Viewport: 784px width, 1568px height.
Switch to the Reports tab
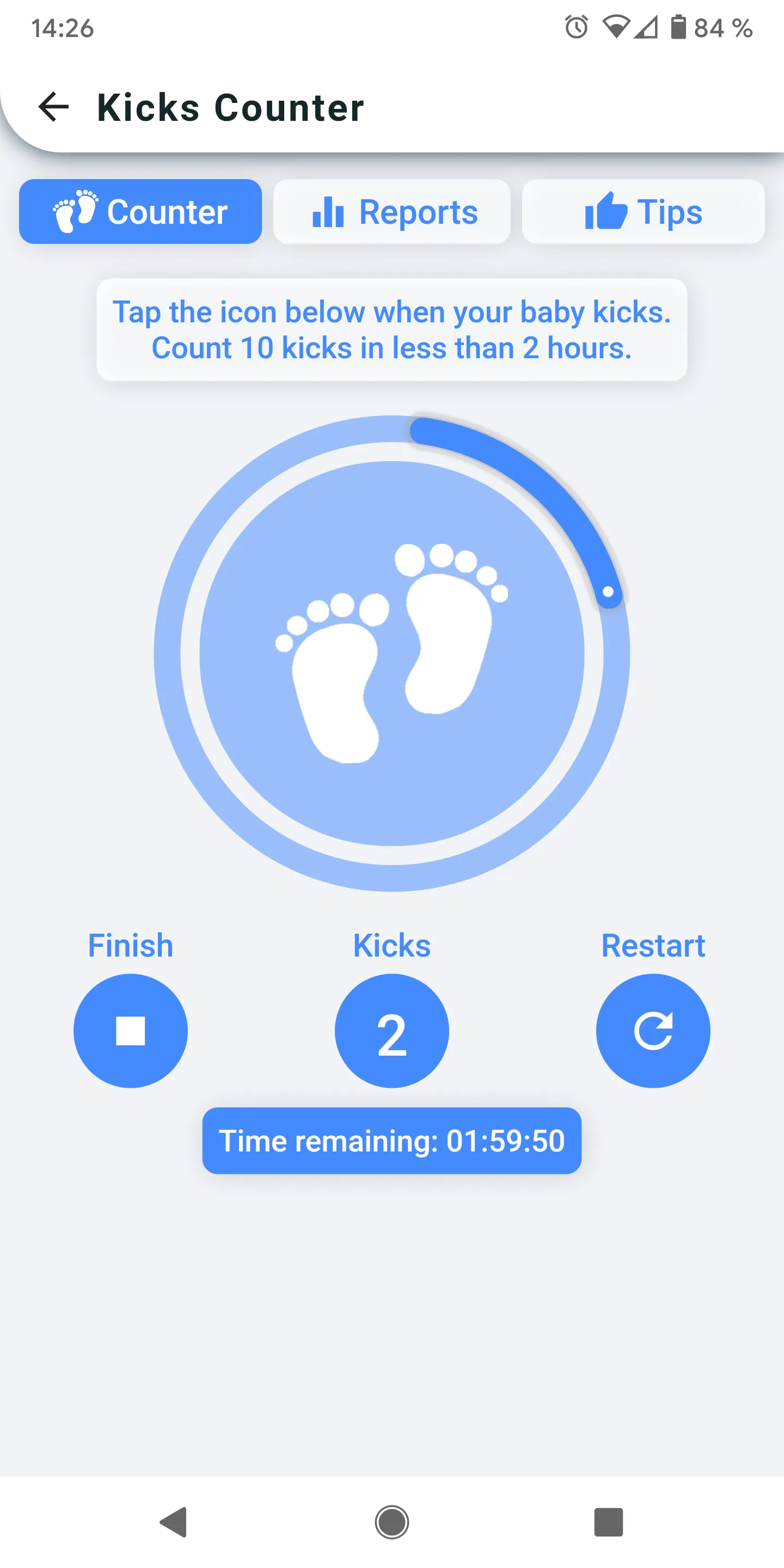pos(391,211)
